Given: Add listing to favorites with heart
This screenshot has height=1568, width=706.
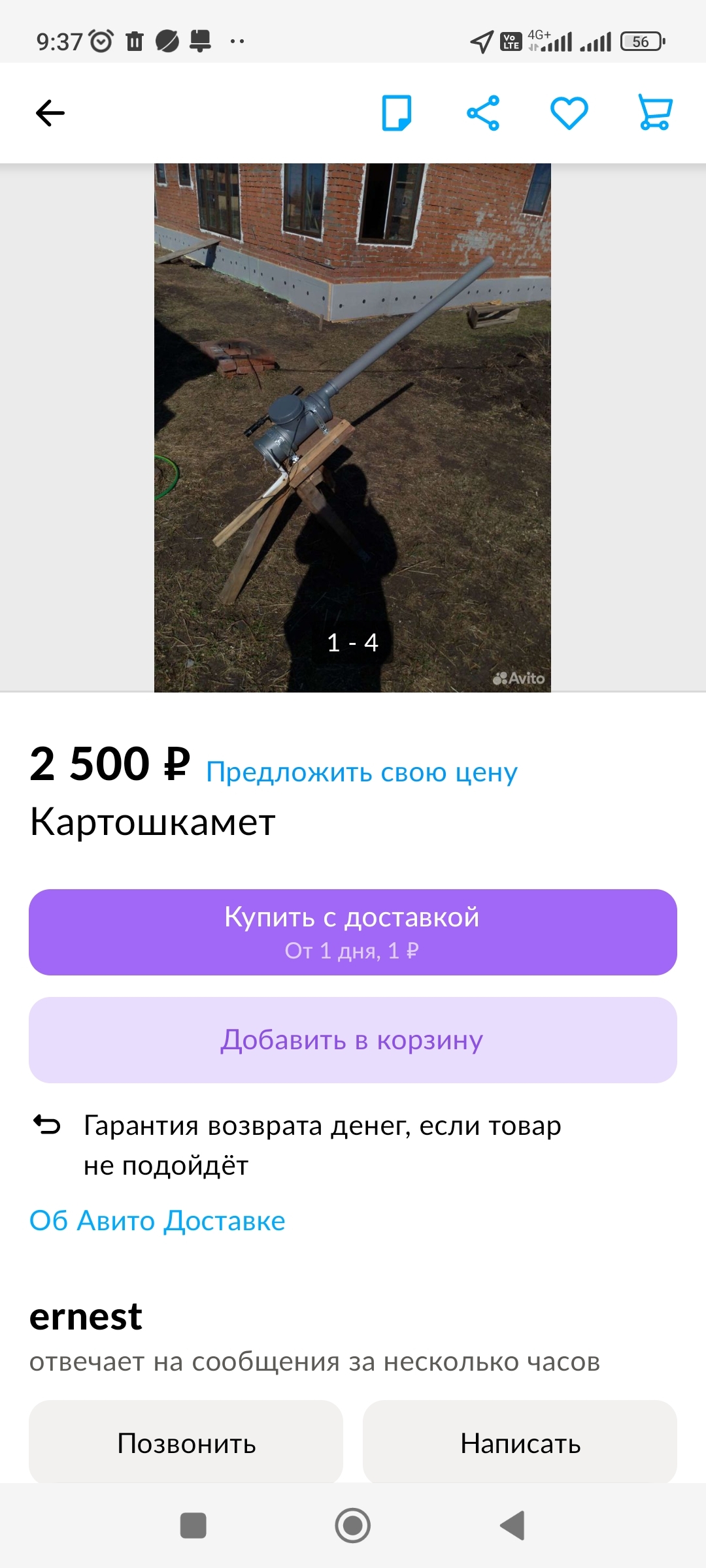Looking at the screenshot, I should click(x=569, y=113).
